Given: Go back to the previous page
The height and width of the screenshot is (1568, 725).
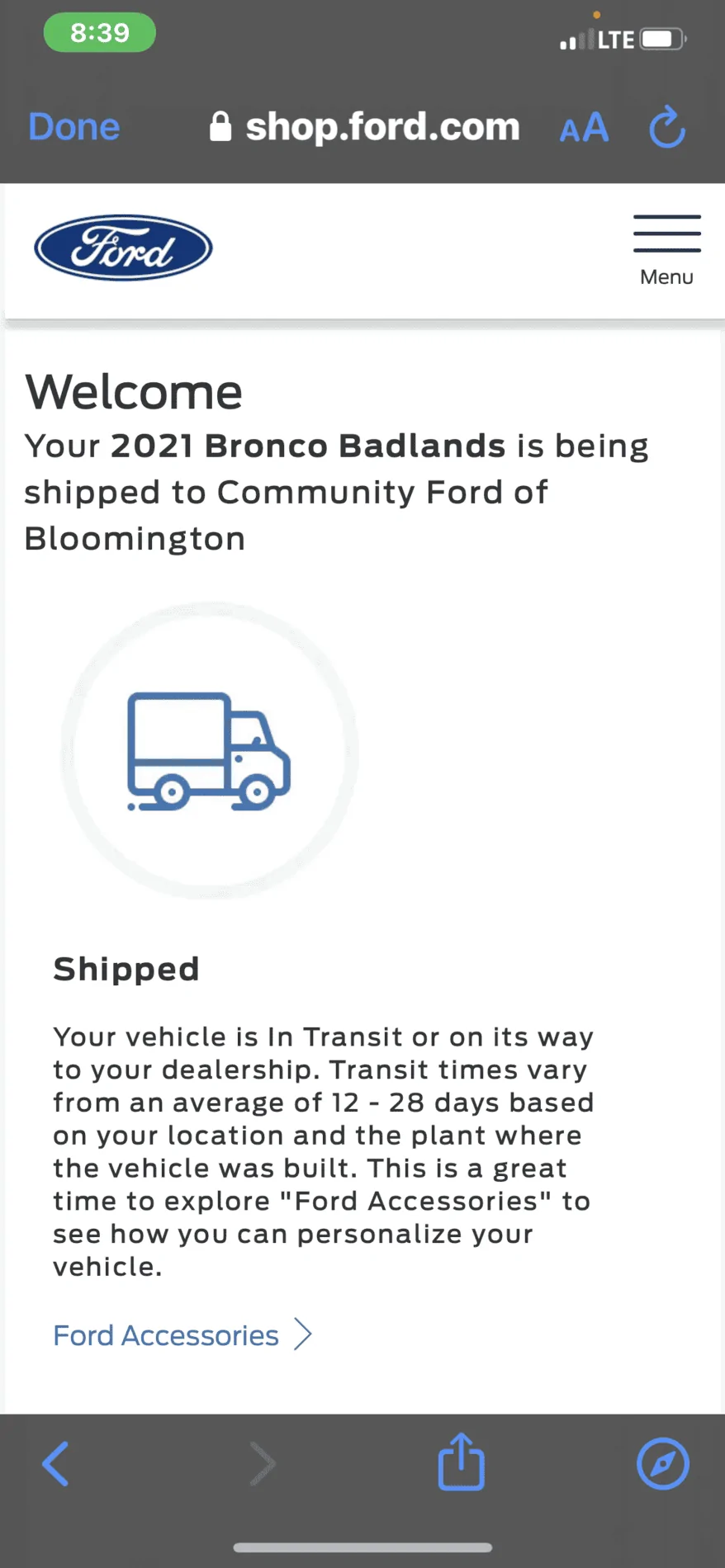Looking at the screenshot, I should tap(55, 1464).
